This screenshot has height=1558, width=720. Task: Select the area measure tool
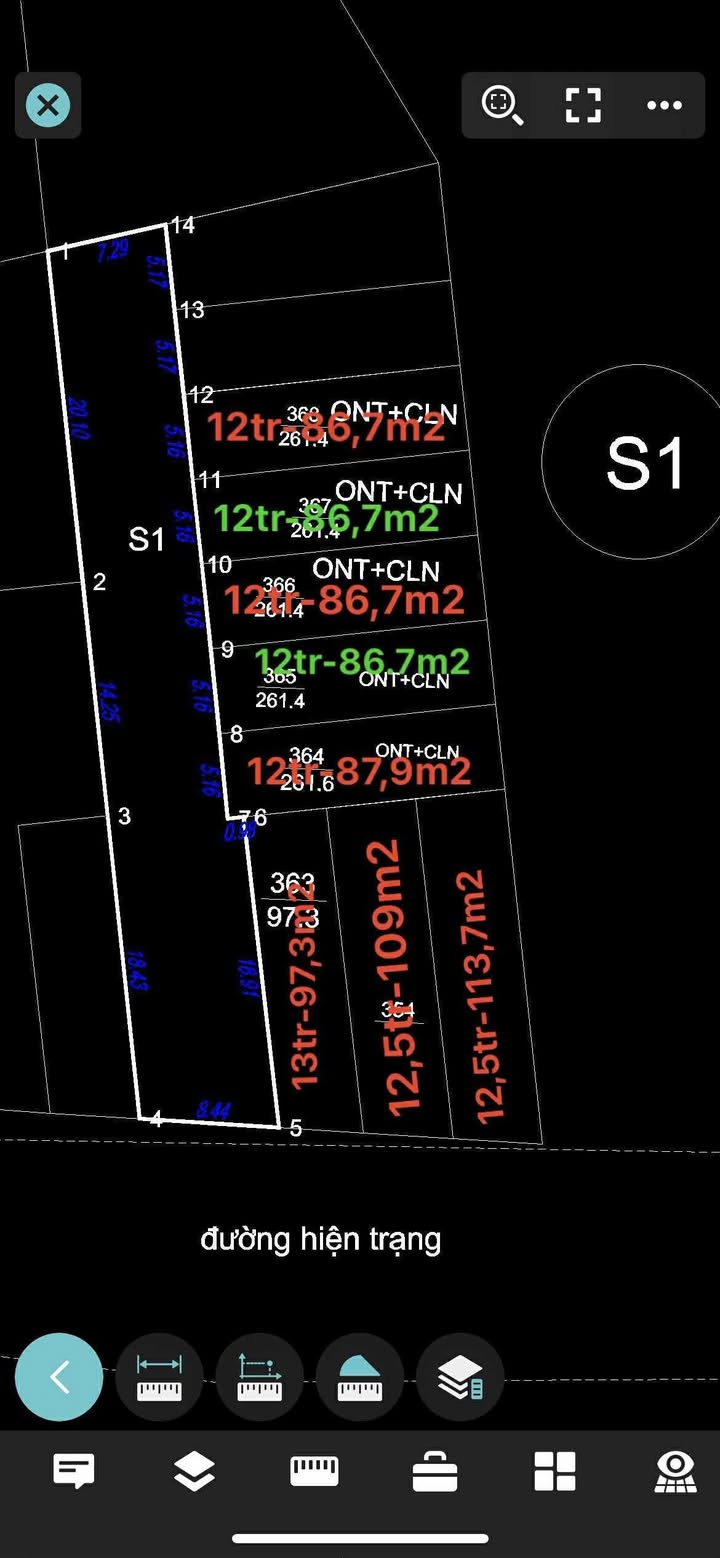360,1377
